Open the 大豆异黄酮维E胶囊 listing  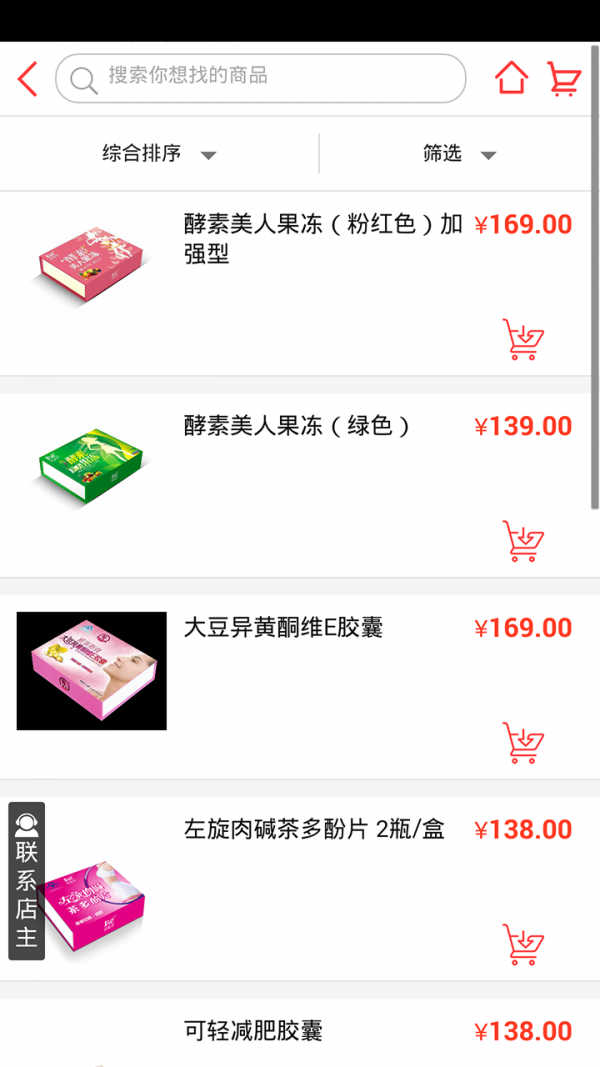click(283, 628)
